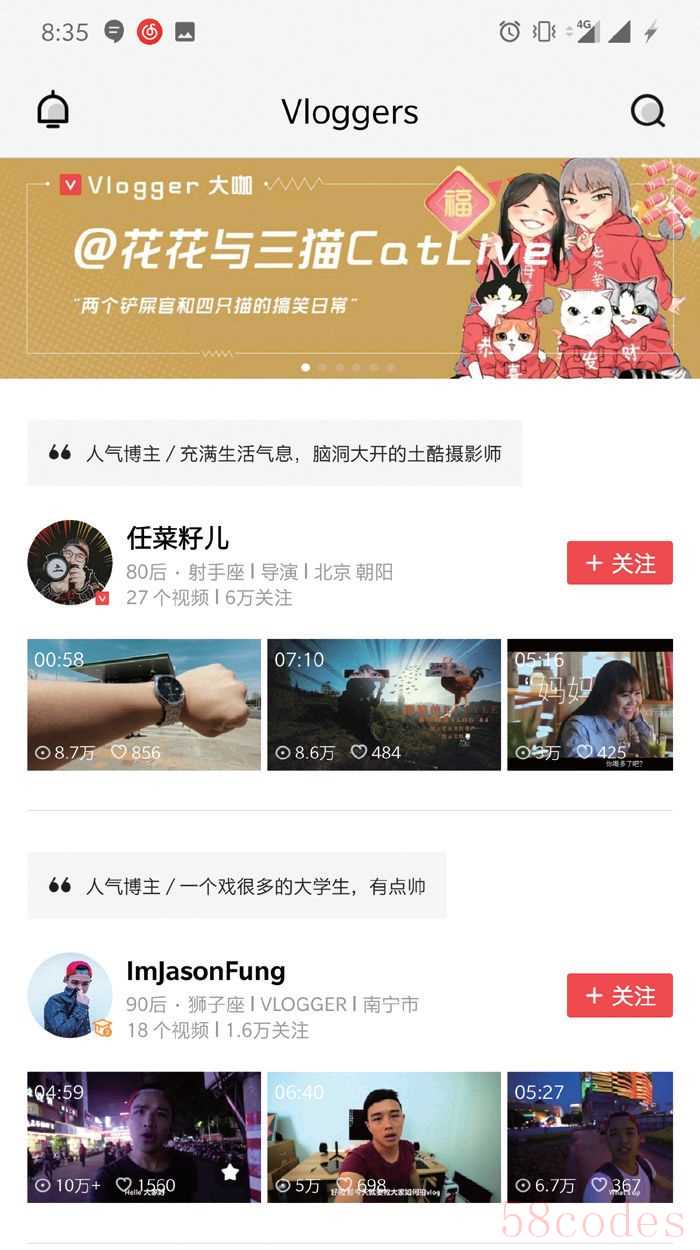Follow 任菜籽儿 with the 关注 button

point(619,563)
